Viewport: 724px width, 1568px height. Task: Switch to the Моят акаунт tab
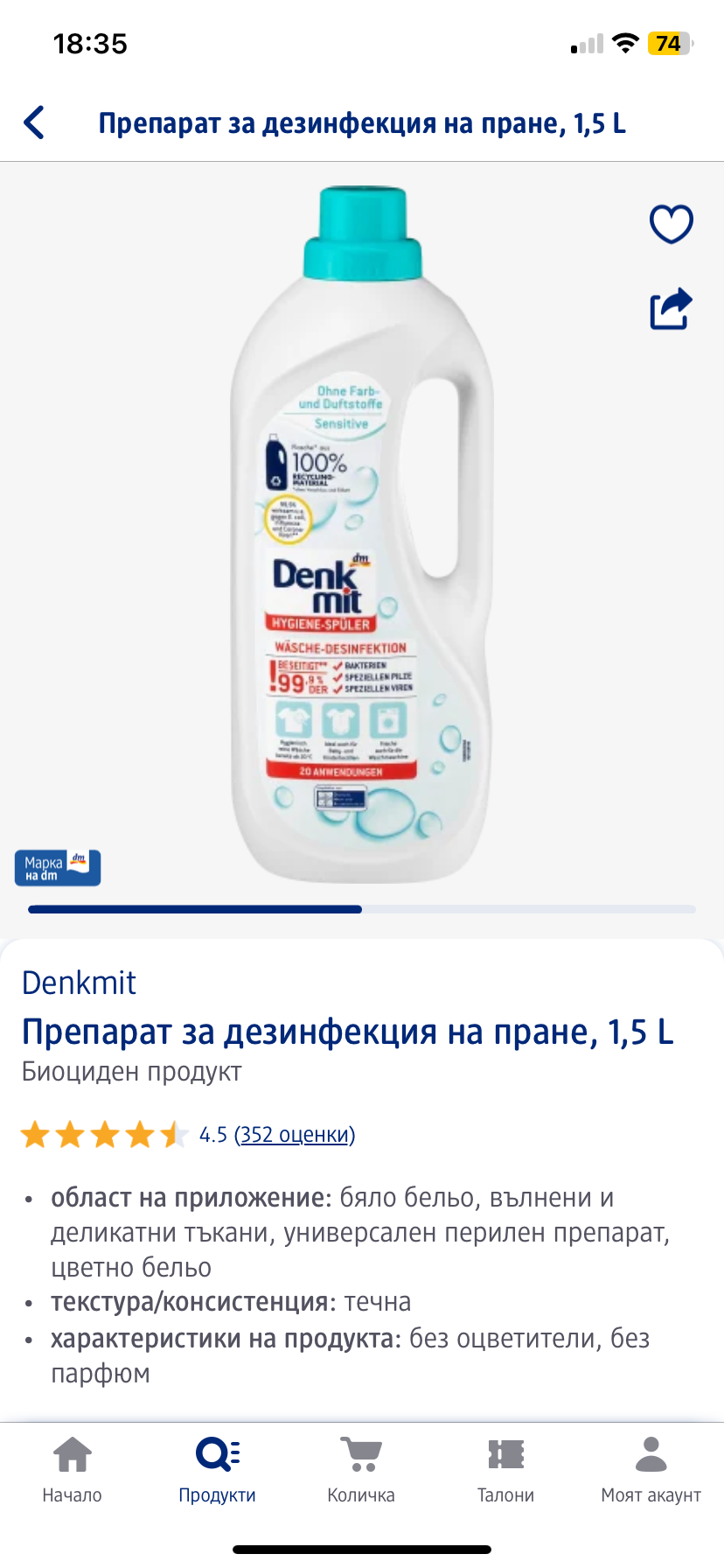pos(651,1469)
